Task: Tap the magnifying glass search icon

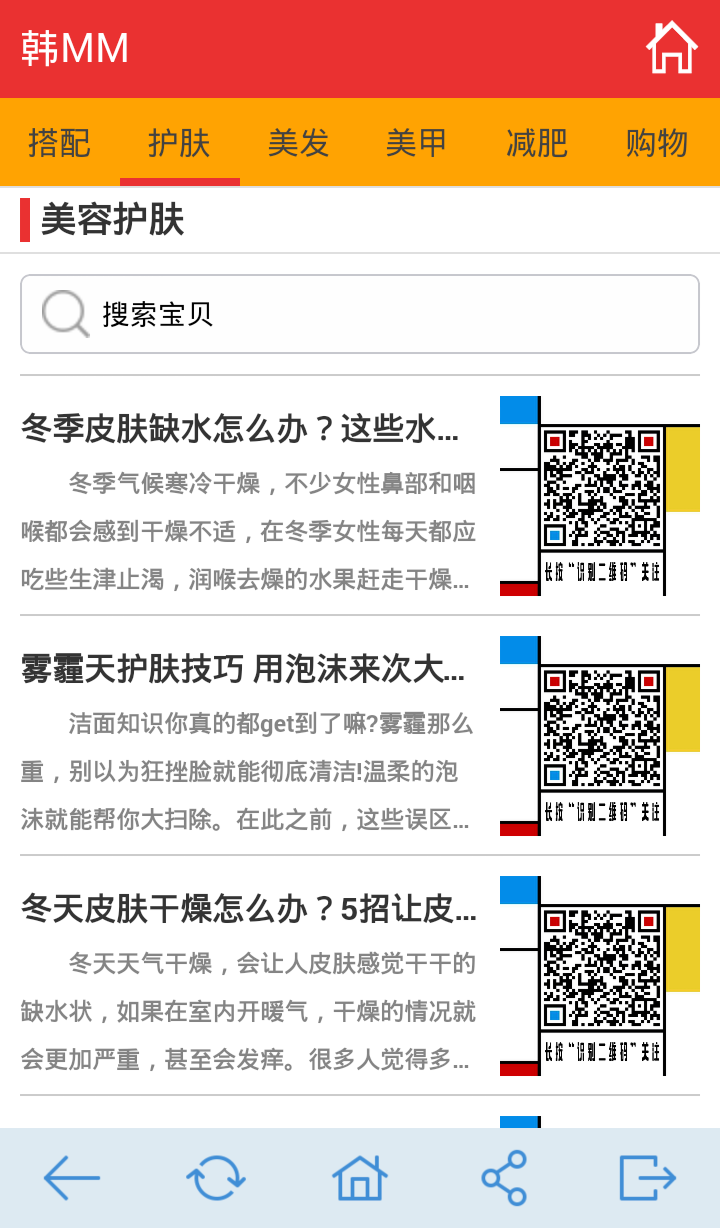Action: (x=63, y=314)
